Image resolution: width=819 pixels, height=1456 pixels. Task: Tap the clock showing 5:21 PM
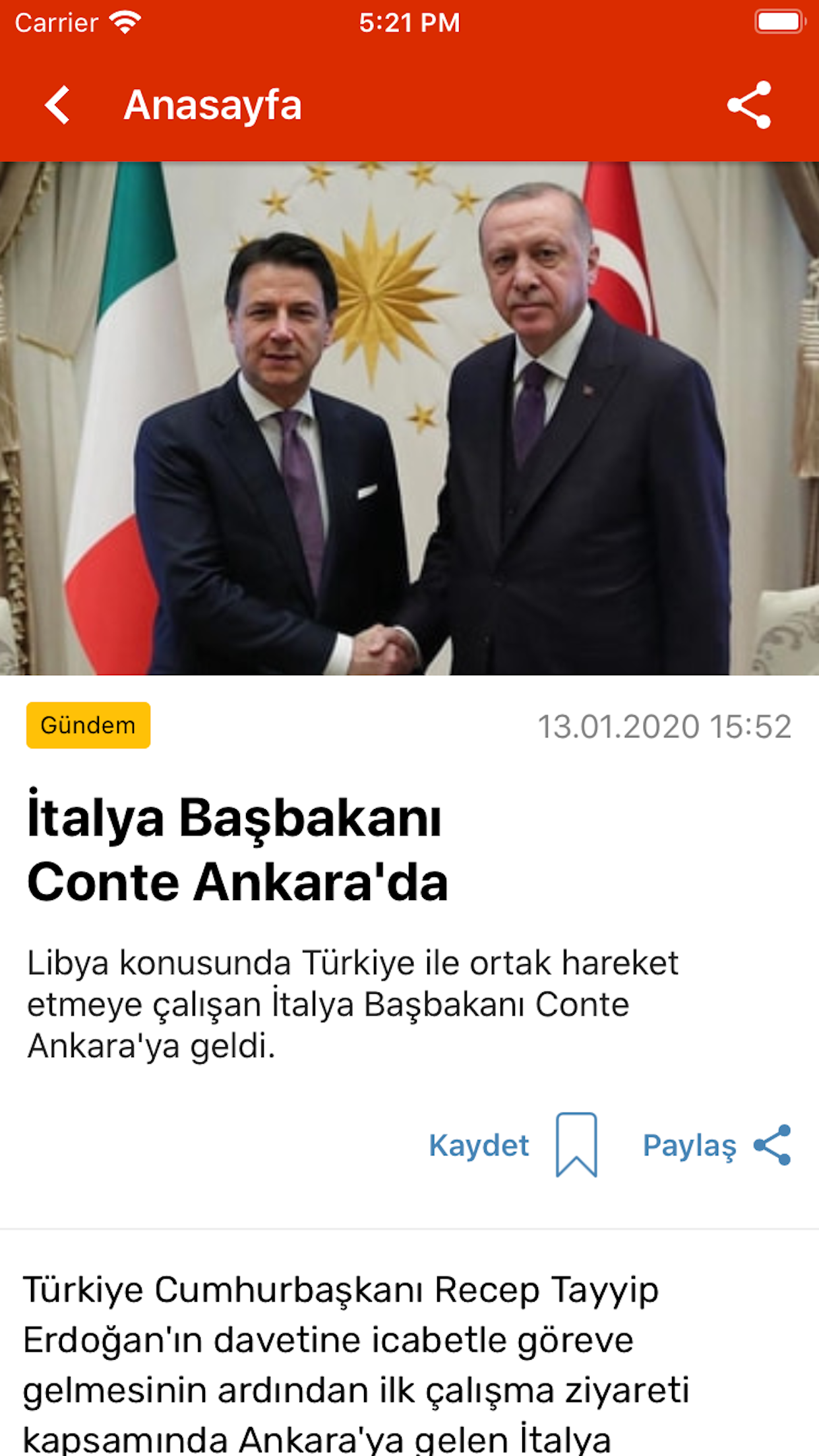tap(409, 22)
